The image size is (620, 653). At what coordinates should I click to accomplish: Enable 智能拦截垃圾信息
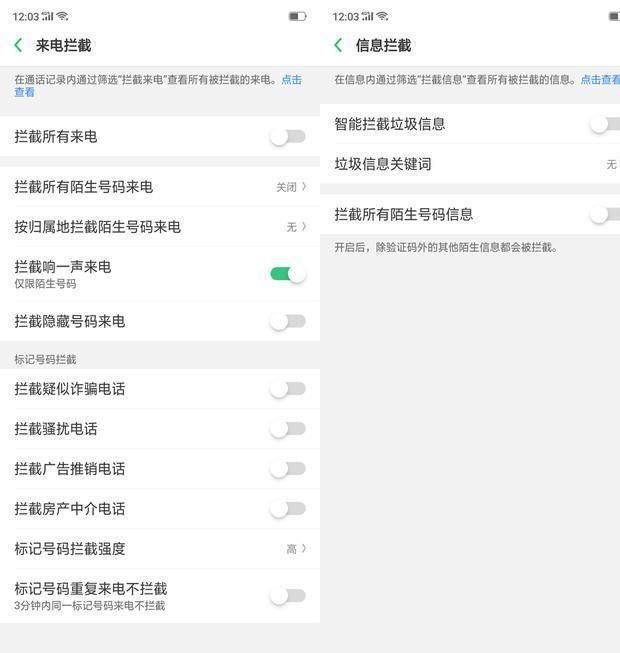[604, 124]
